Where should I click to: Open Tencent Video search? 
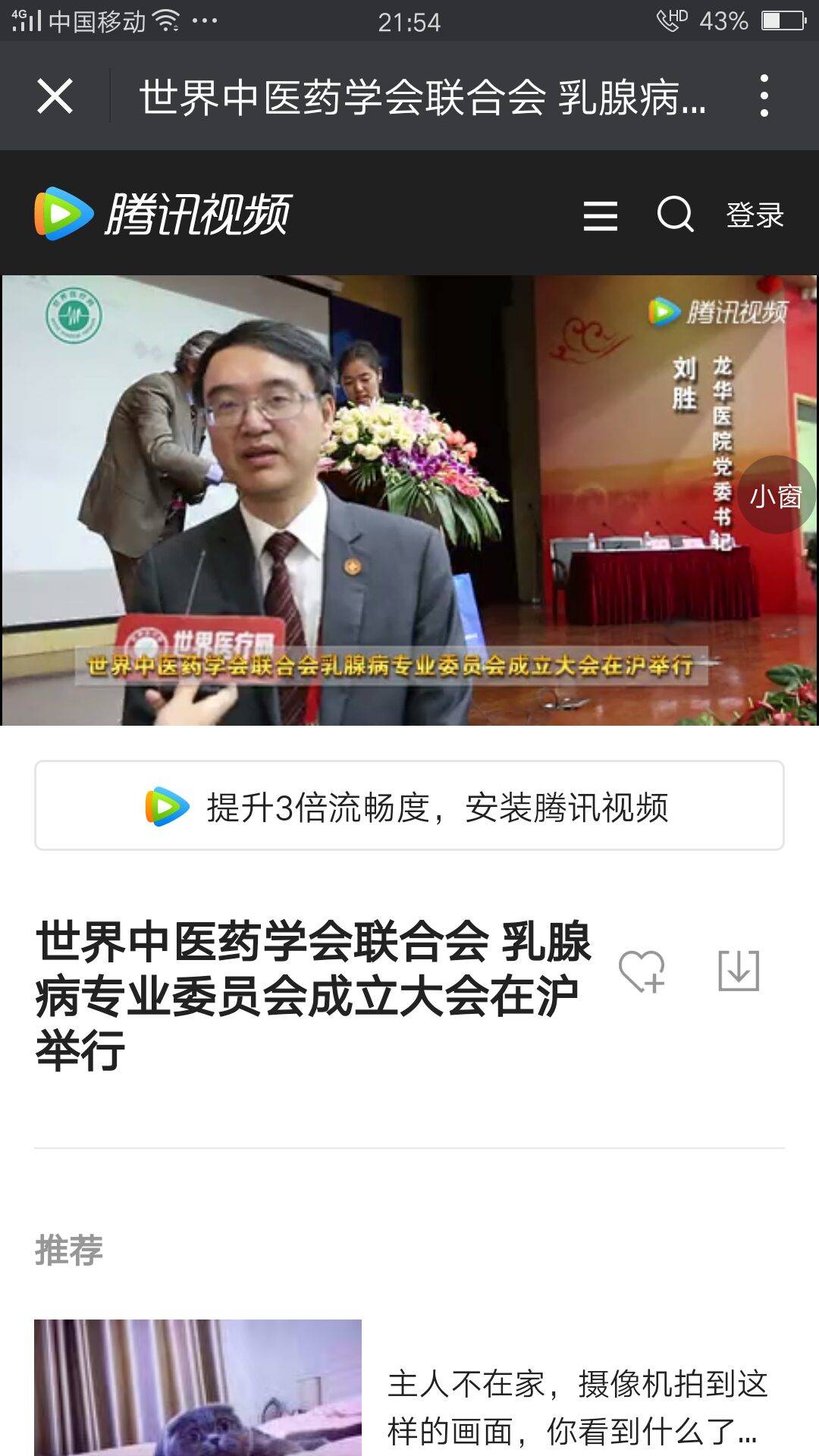click(x=675, y=215)
